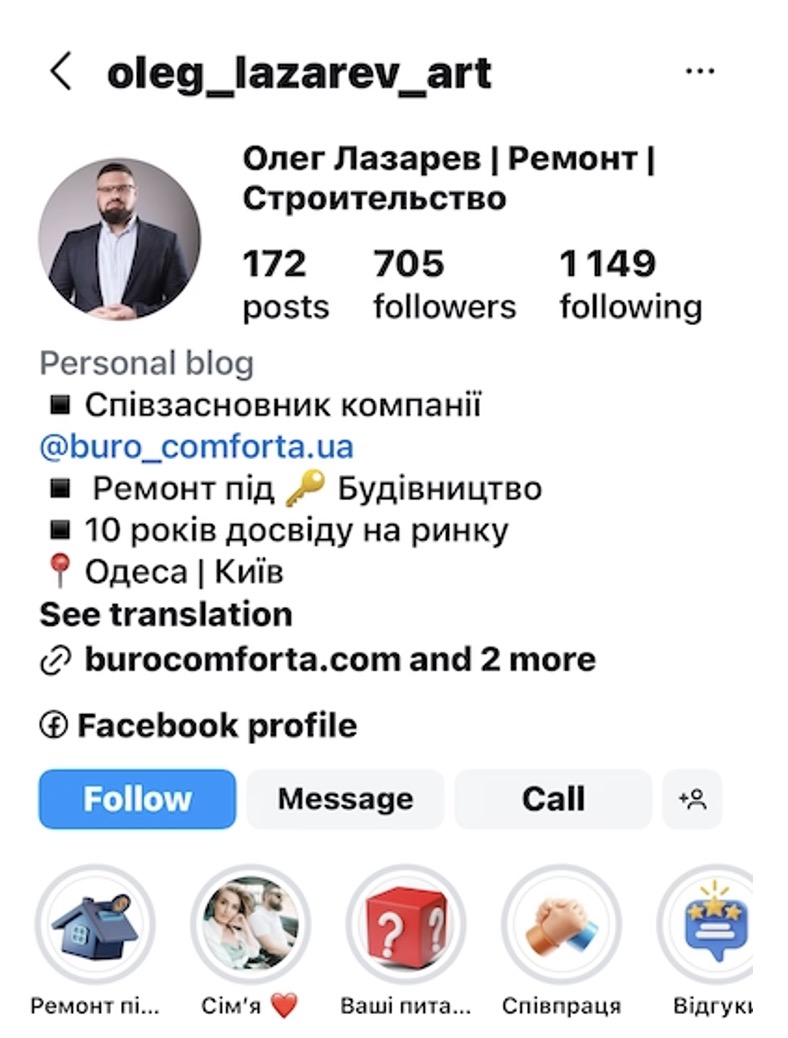Open the Facebook profile link
This screenshot has height=1038, width=788.
pyautogui.click(x=216, y=725)
